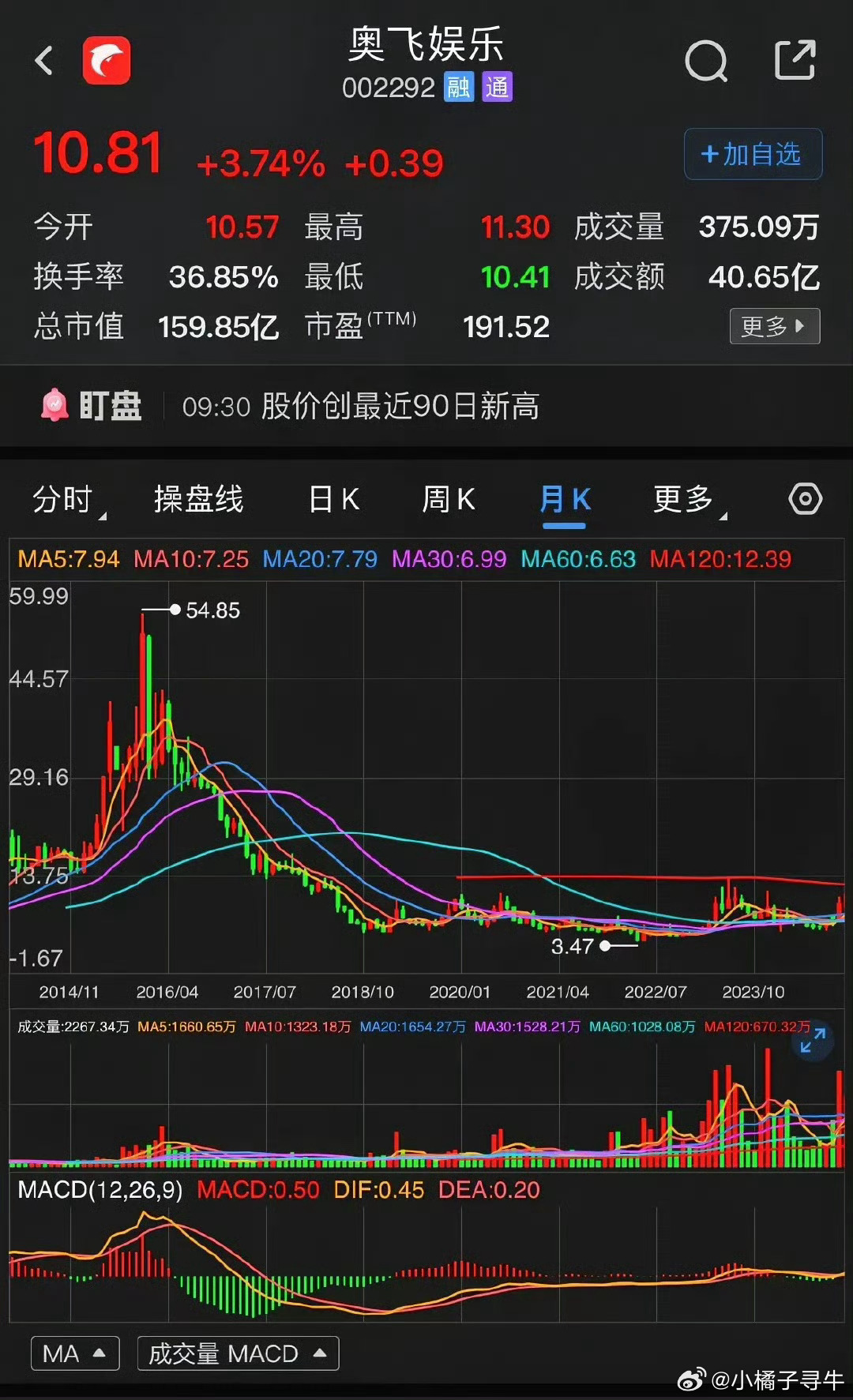Switch to the 日K tab

[x=334, y=500]
